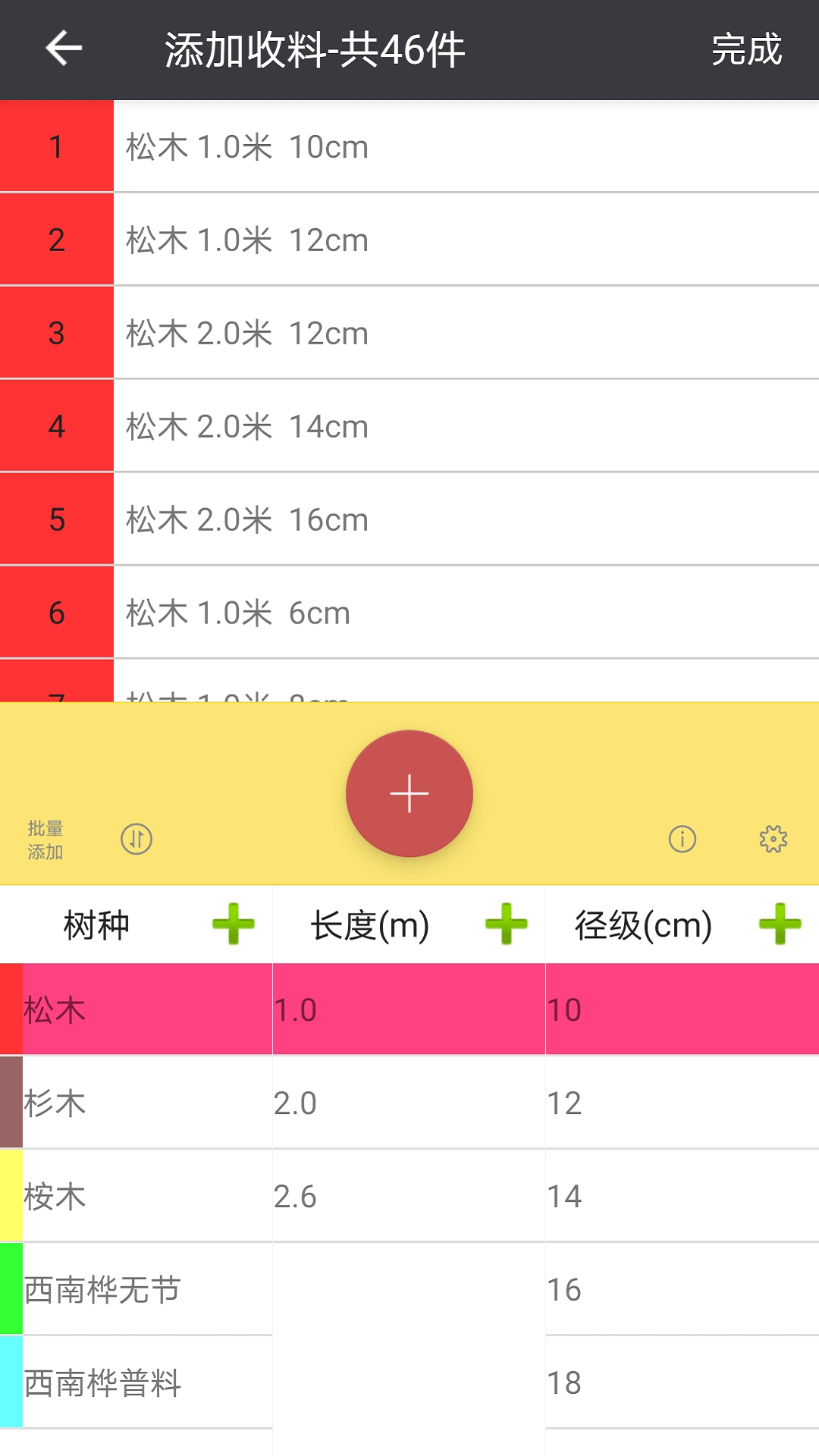The width and height of the screenshot is (819, 1456).
Task: Select diameter 14 in the 径级 column
Action: click(x=607, y=1197)
